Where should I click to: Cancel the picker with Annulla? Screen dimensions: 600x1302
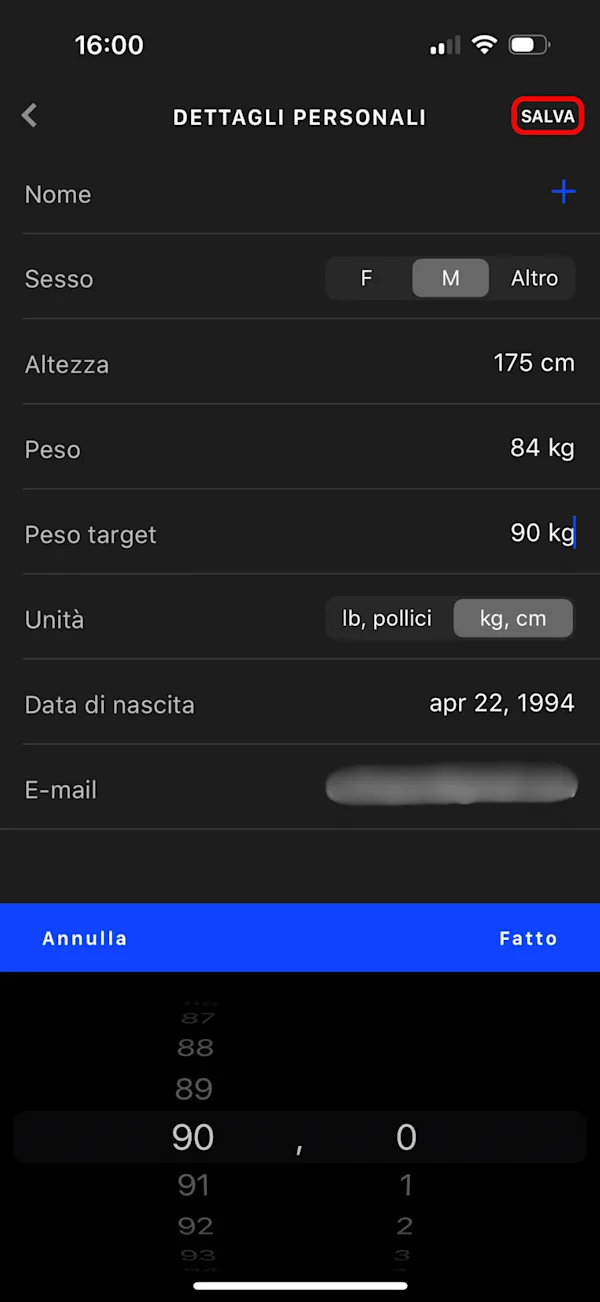[85, 938]
